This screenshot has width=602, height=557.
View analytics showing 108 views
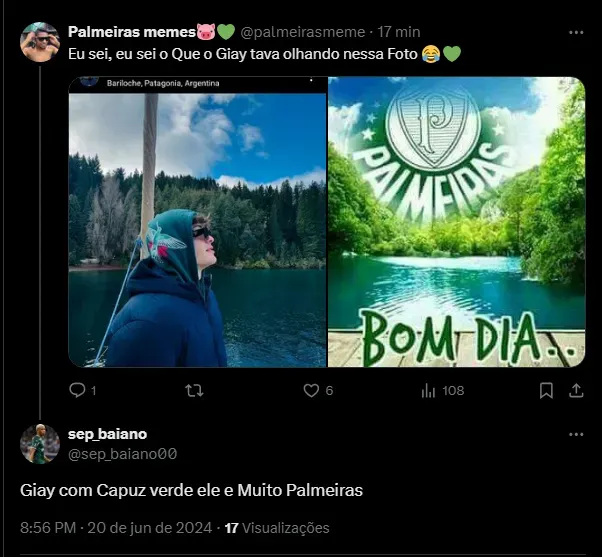coord(430,390)
